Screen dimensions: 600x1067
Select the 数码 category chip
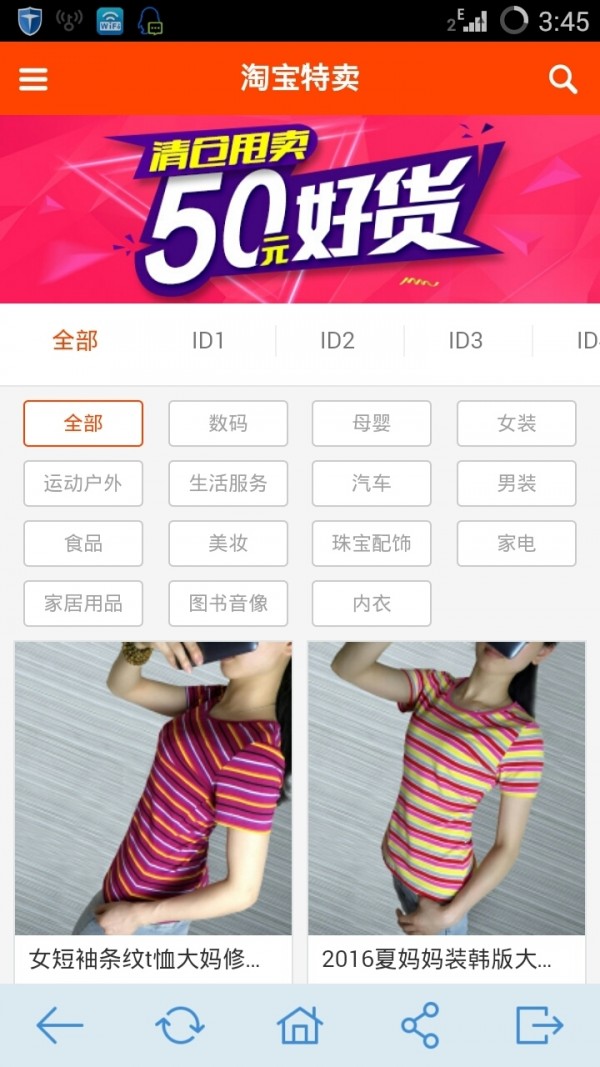(x=228, y=423)
